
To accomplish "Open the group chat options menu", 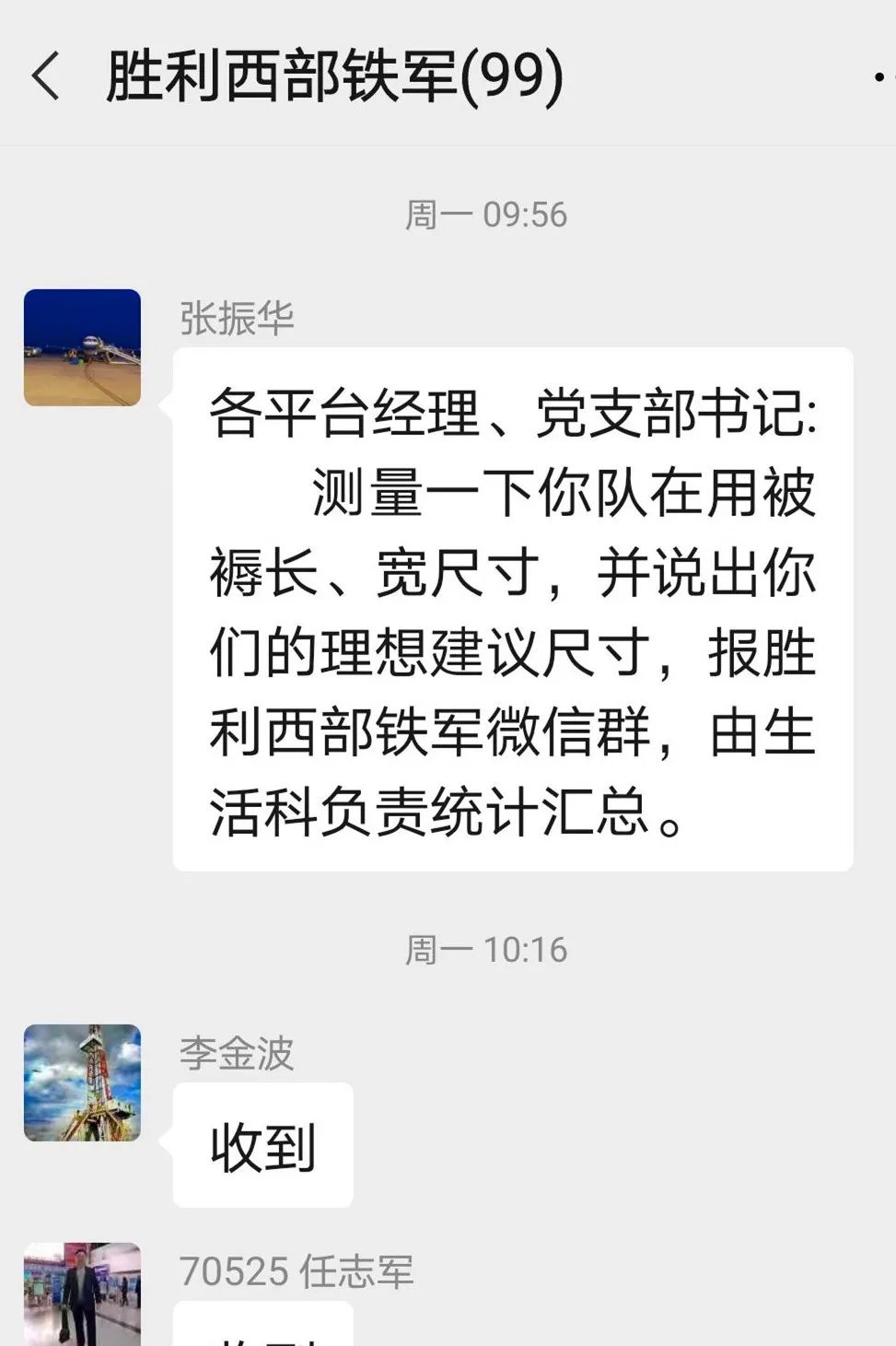I will click(x=882, y=77).
